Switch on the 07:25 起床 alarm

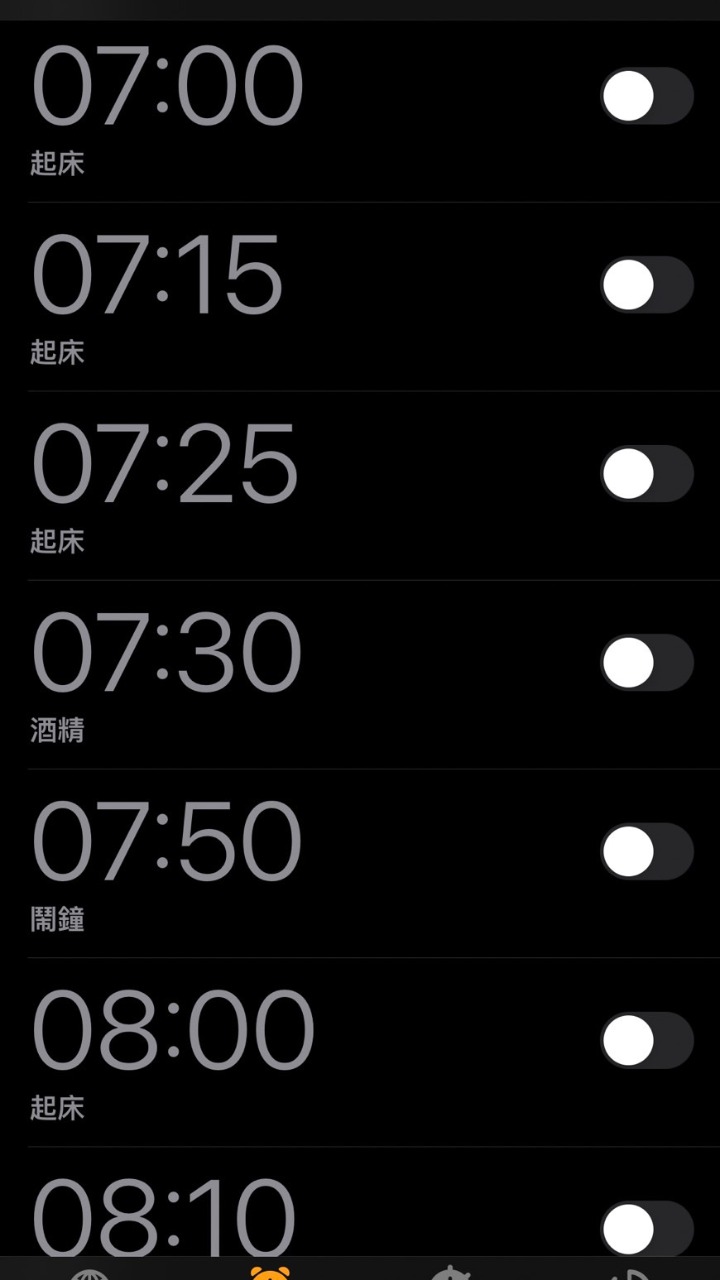646,474
